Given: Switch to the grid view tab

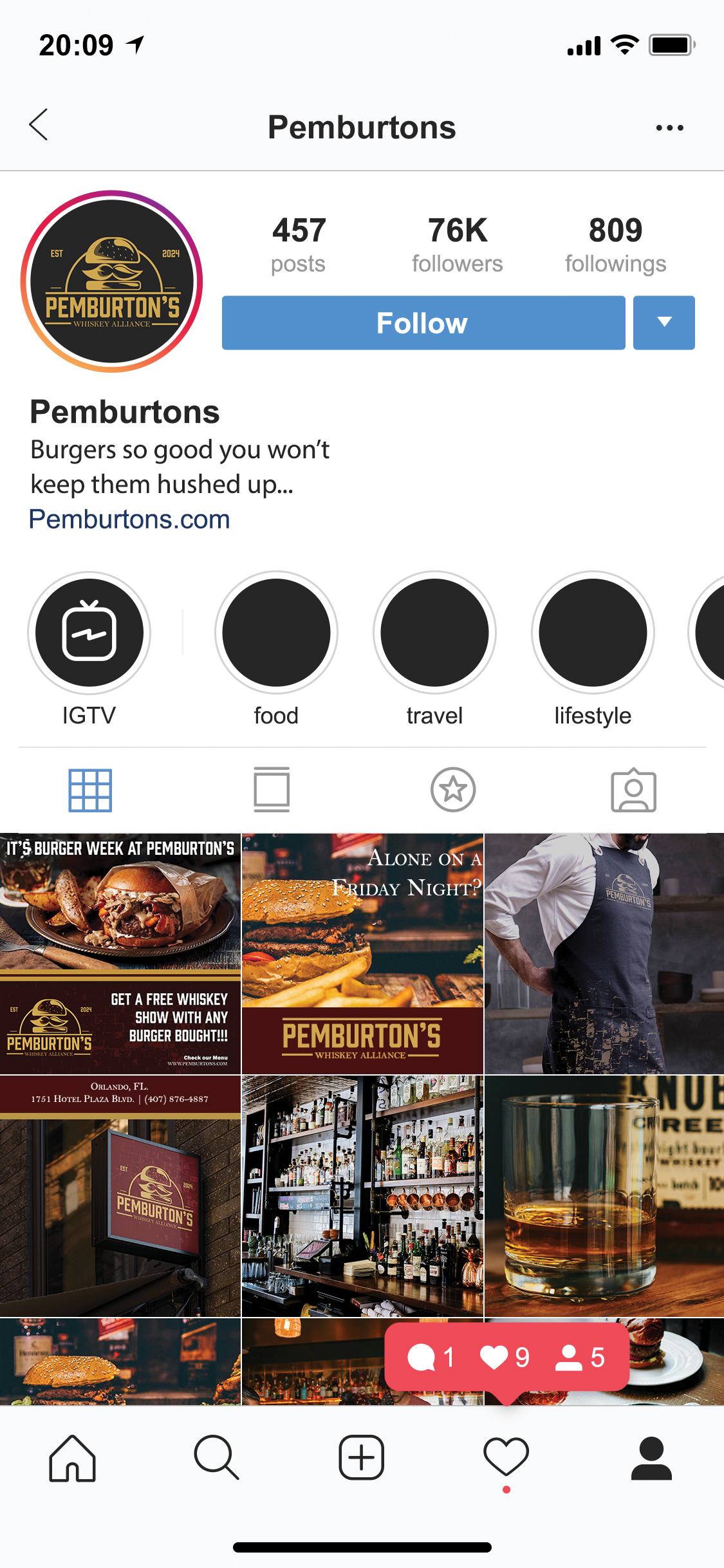Looking at the screenshot, I should [90, 790].
